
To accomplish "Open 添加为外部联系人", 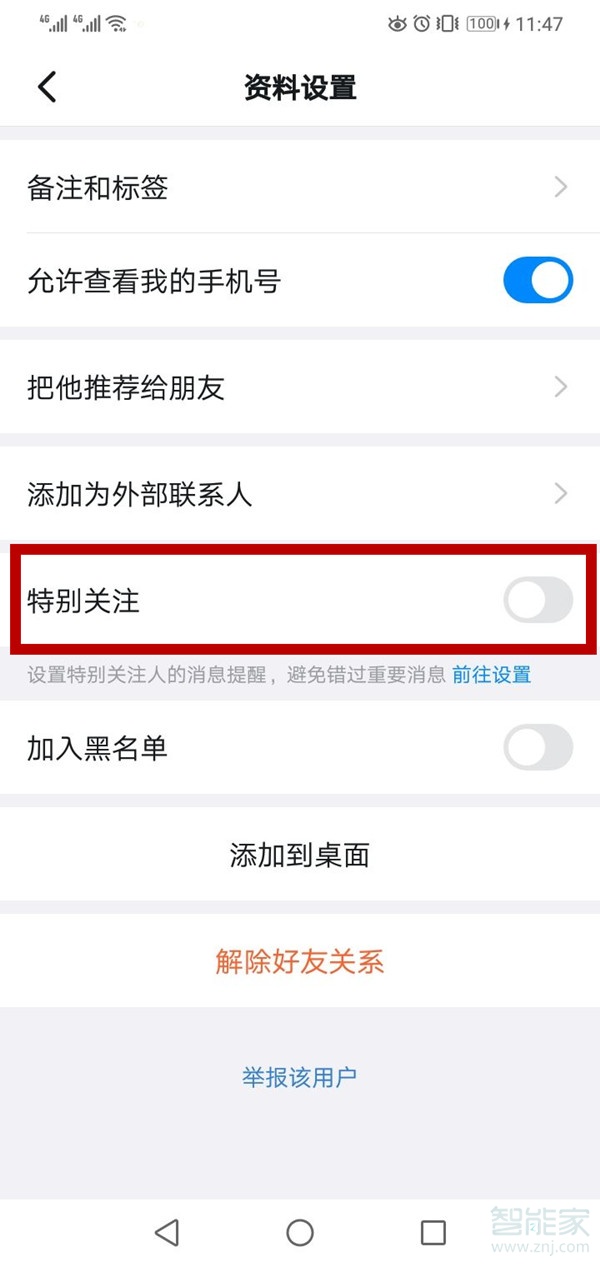I will (x=300, y=493).
